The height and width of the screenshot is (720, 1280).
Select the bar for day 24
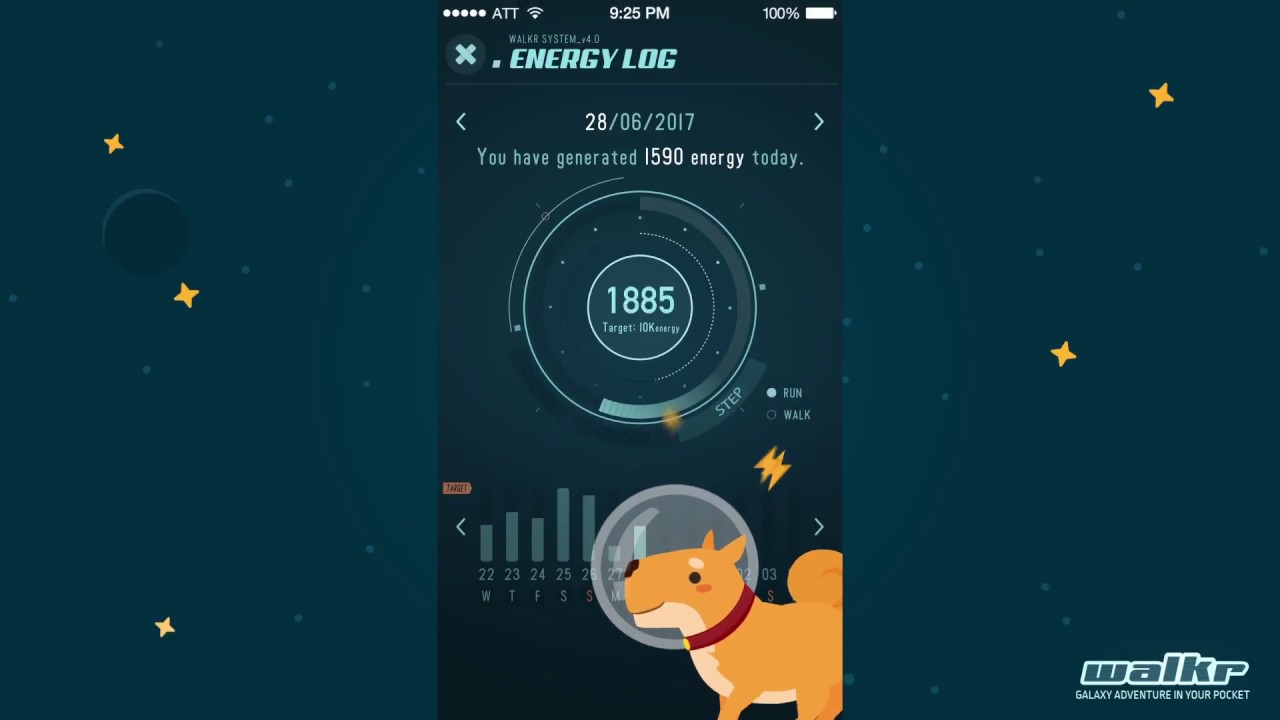(538, 539)
